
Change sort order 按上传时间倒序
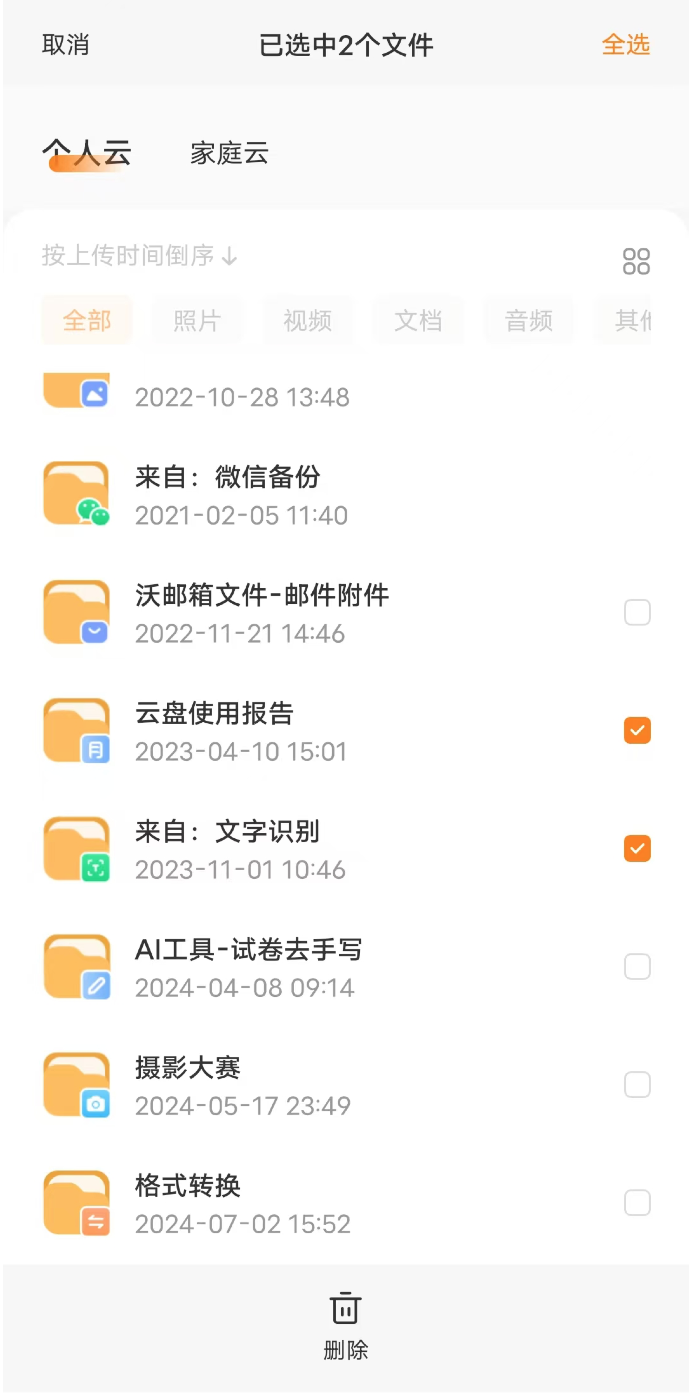click(x=139, y=256)
